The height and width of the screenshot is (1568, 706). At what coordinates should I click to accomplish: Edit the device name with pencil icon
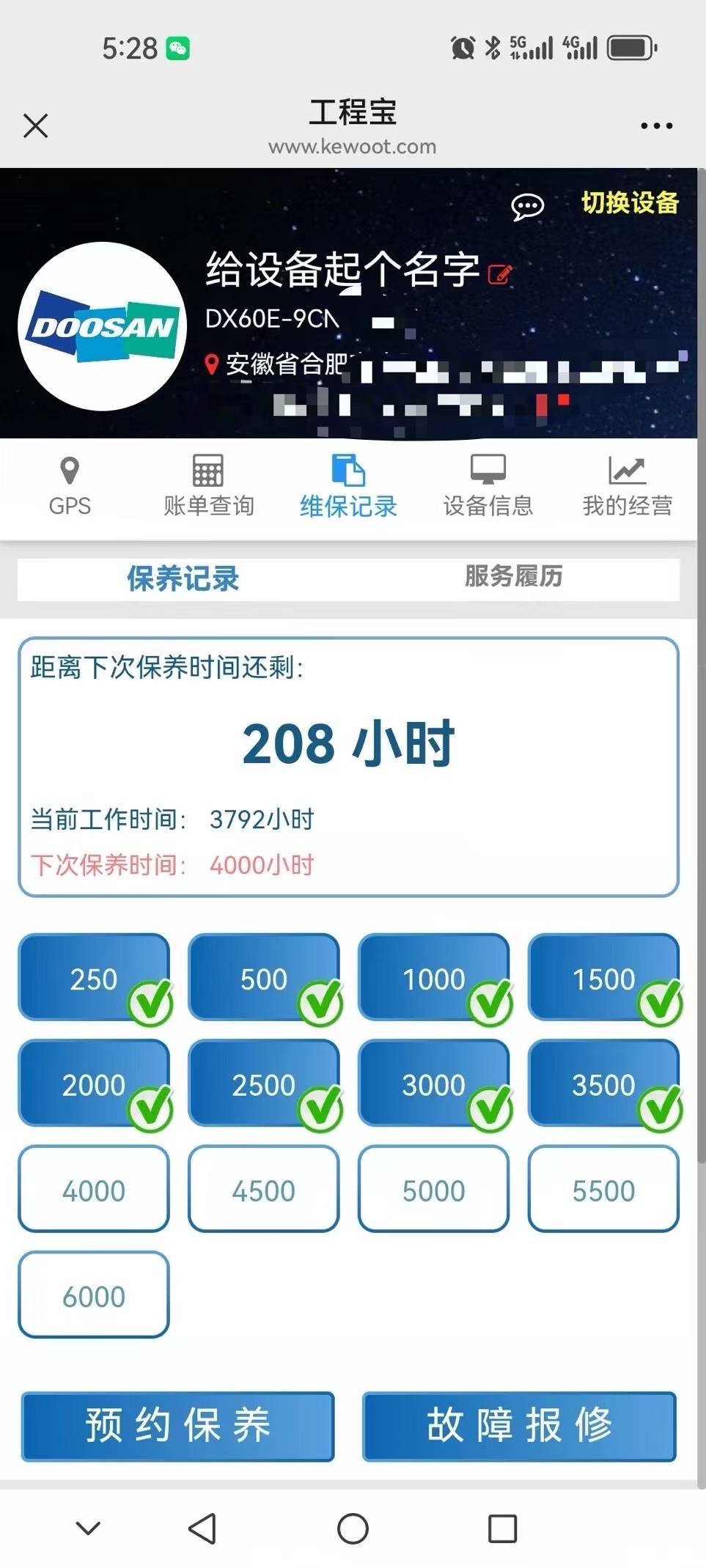[x=500, y=275]
